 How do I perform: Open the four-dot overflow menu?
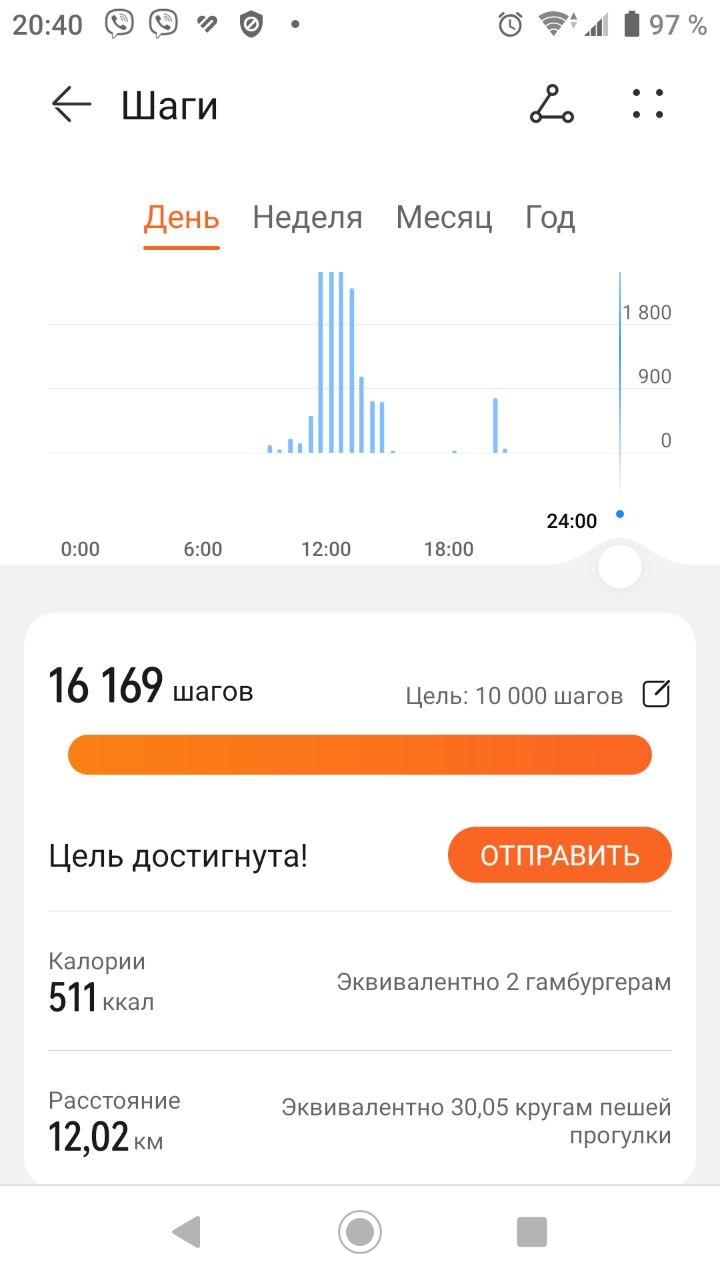(x=648, y=104)
